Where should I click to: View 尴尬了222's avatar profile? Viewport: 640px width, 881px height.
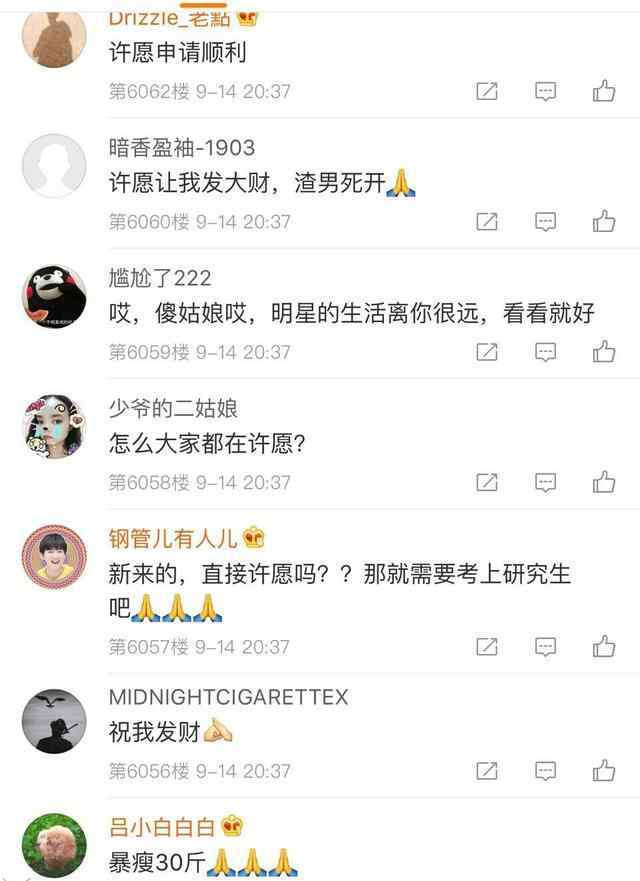click(53, 294)
